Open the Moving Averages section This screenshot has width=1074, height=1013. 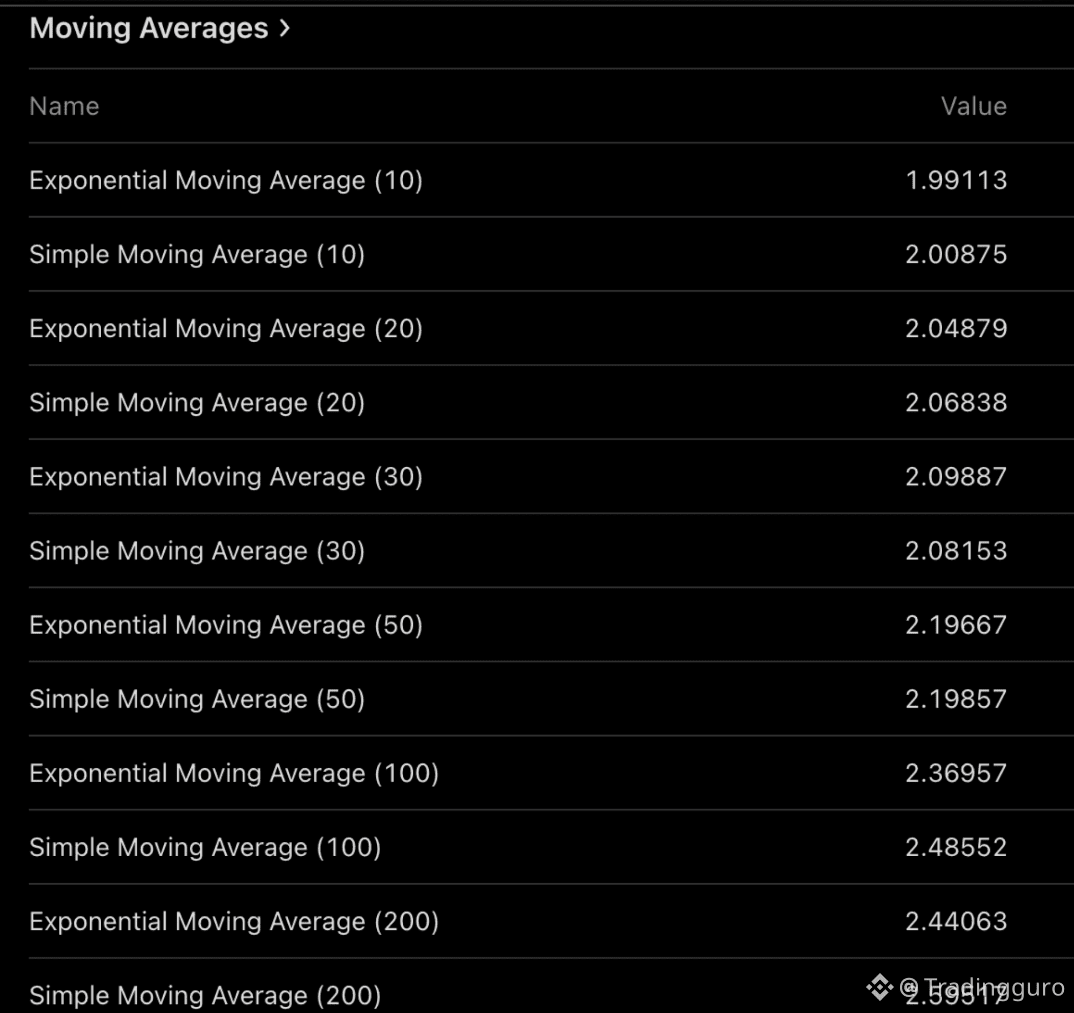160,29
